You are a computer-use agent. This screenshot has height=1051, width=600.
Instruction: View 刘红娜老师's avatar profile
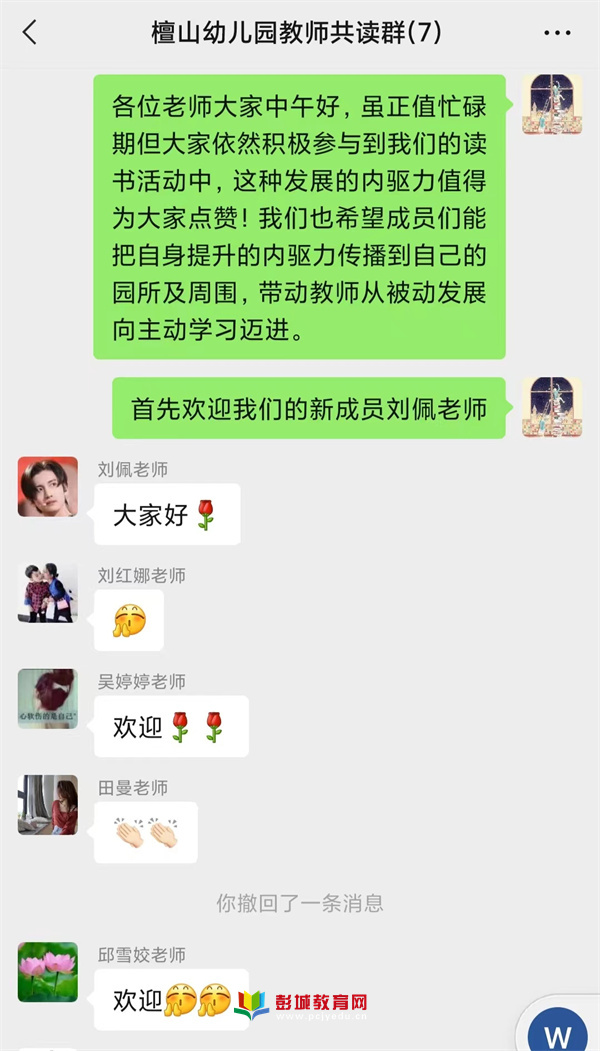[47, 593]
